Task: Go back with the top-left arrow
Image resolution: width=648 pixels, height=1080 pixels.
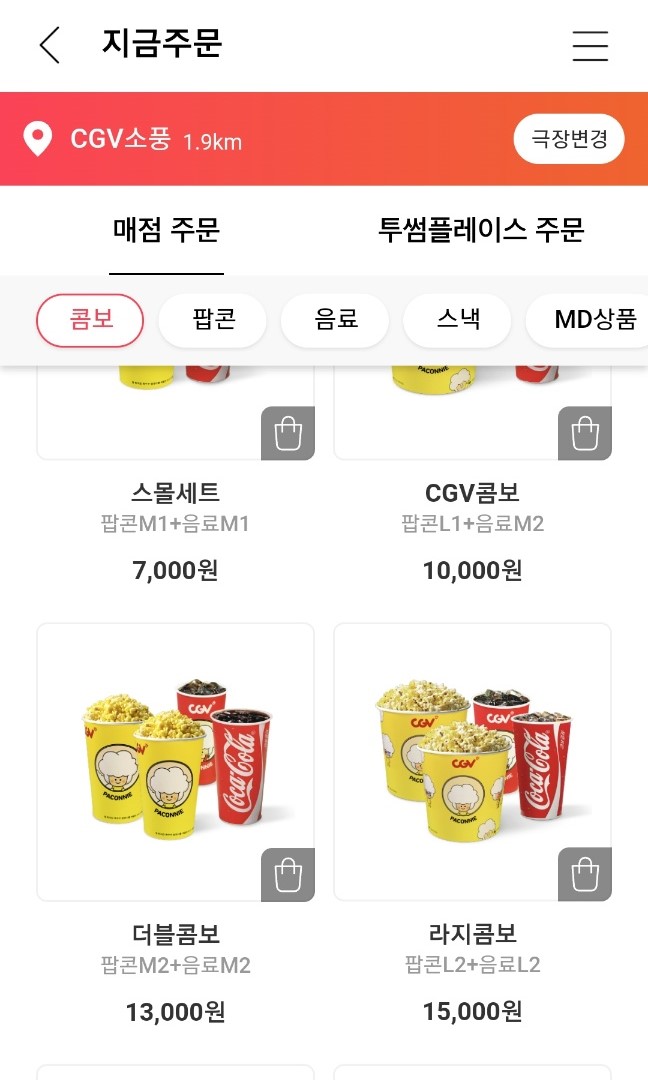Action: coord(49,45)
